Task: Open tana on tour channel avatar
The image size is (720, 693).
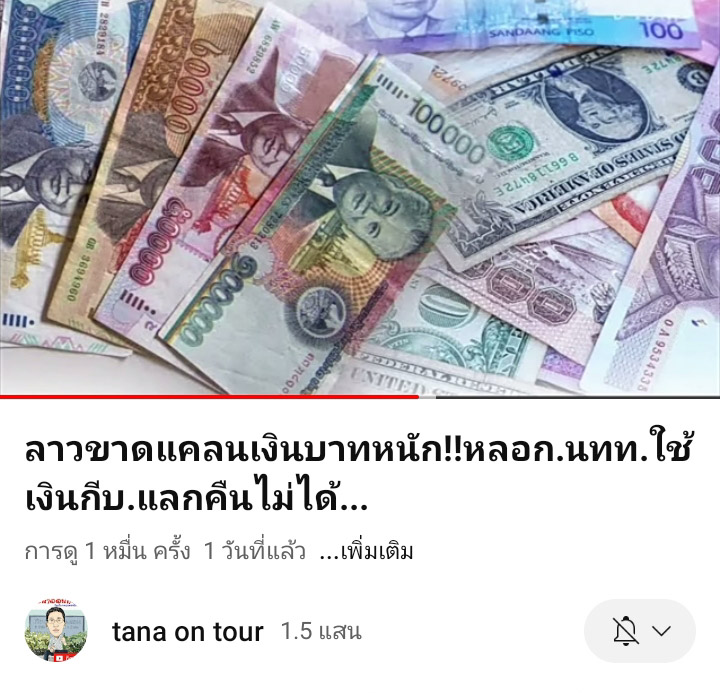Action: tap(56, 631)
